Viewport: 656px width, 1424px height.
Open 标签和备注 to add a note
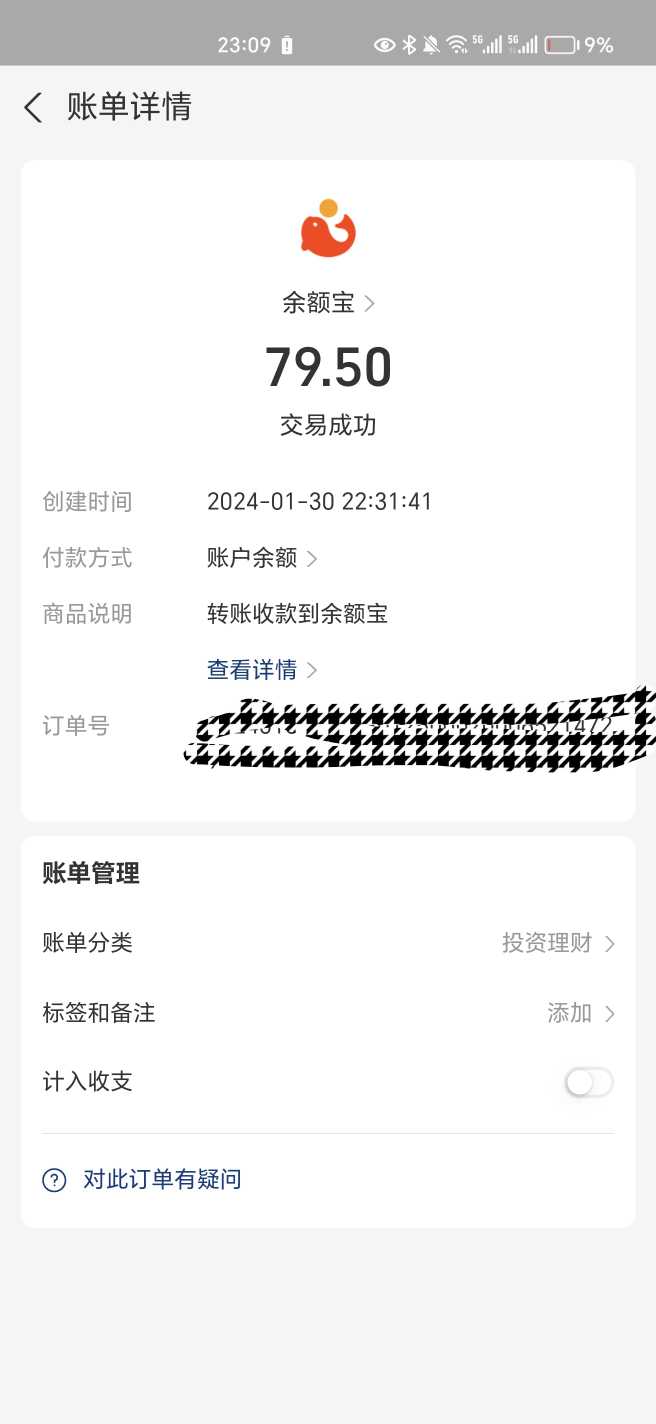pos(328,1013)
